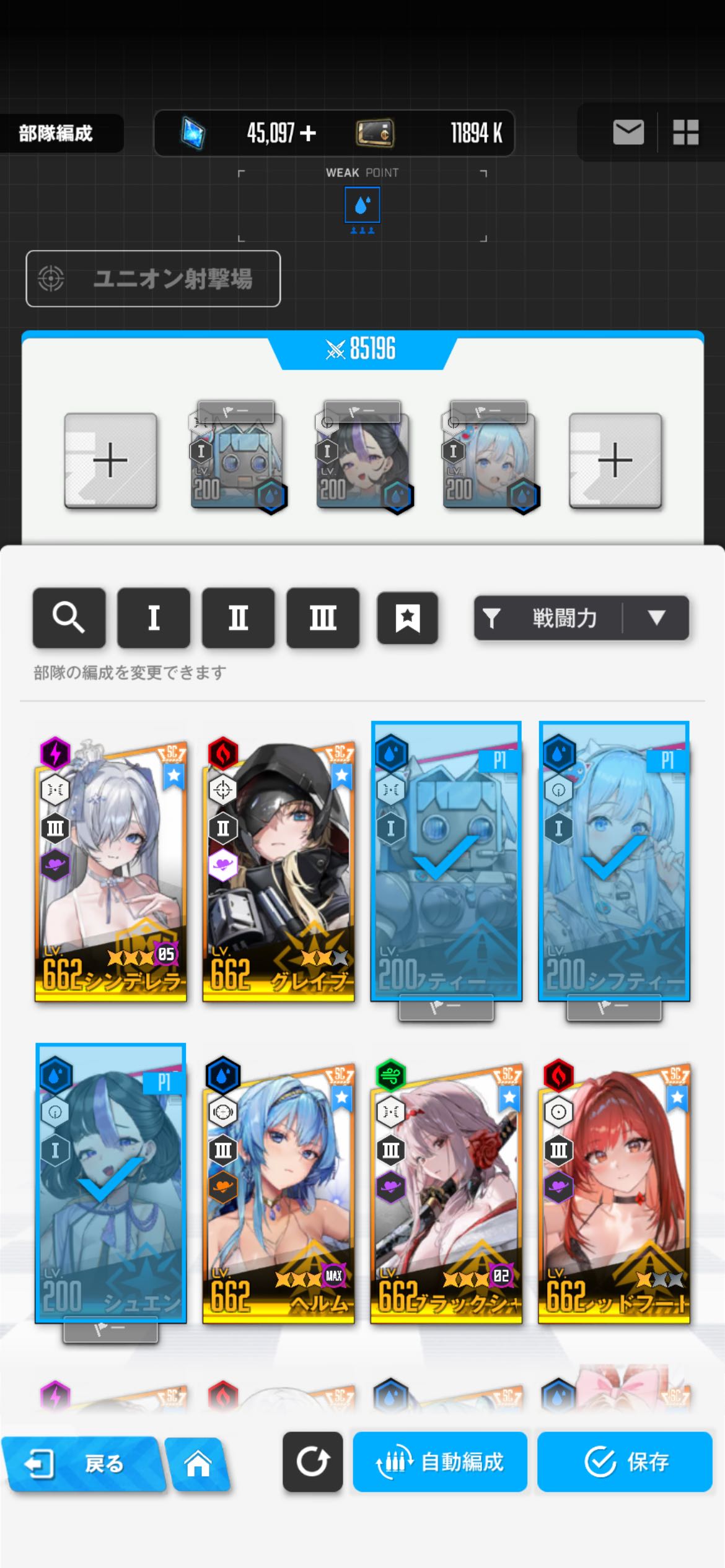The image size is (725, 1568).
Task: Filter by burst II
Action: [238, 617]
